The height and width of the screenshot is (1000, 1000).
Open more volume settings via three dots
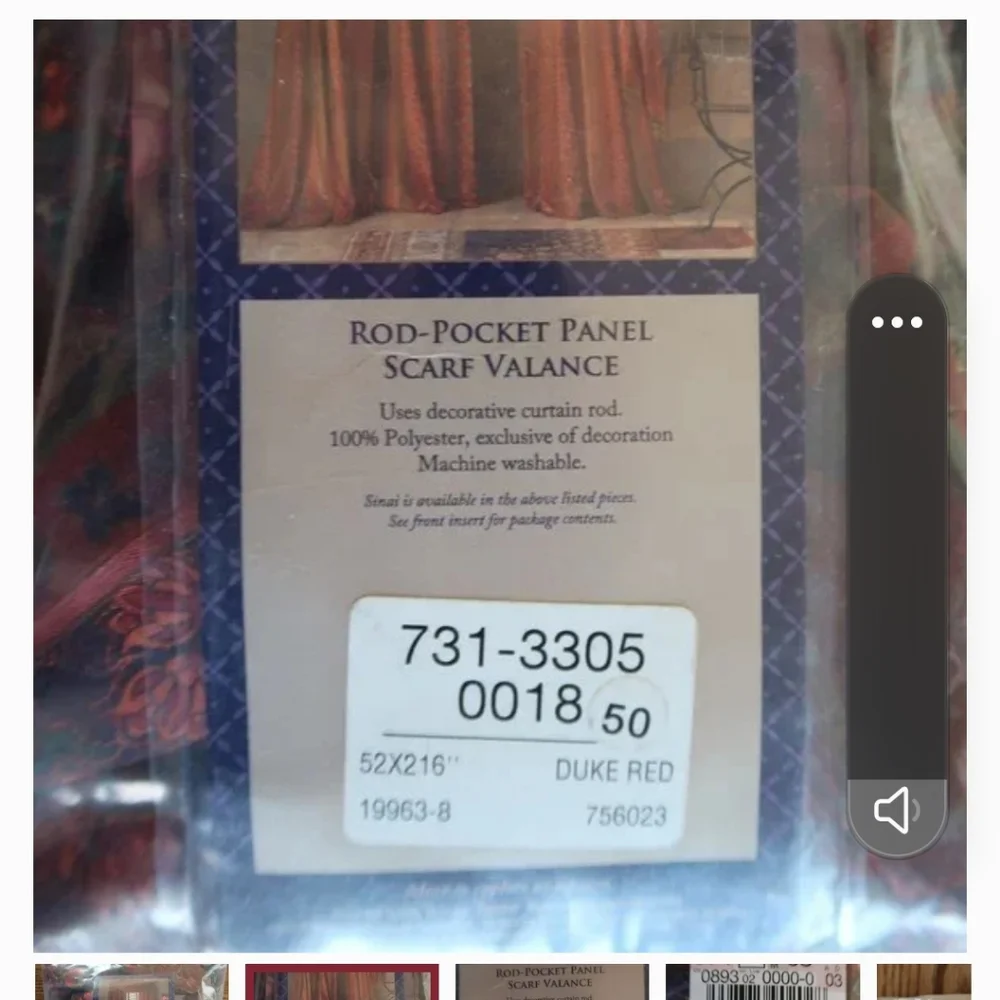(897, 322)
